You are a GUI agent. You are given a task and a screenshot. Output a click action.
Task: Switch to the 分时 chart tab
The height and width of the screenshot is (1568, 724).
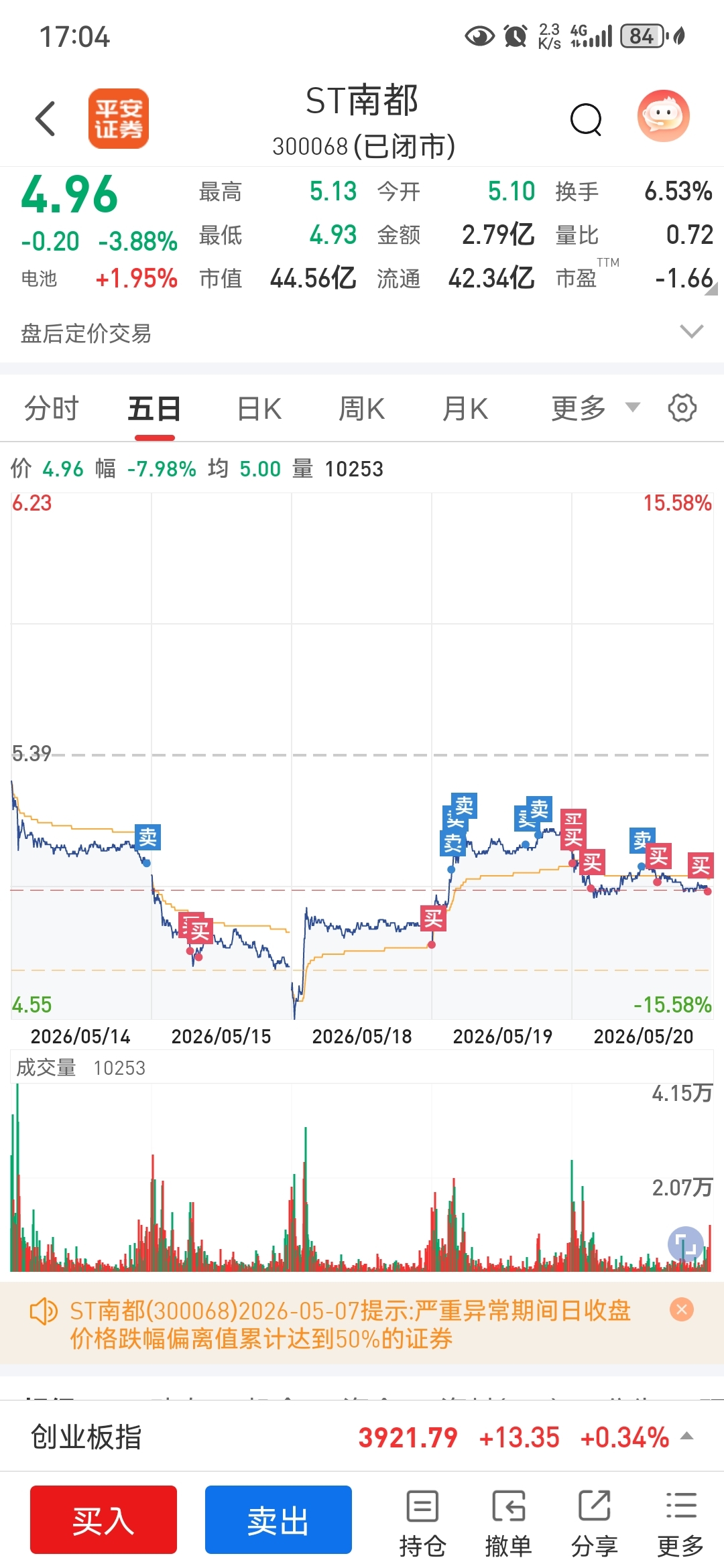(52, 409)
